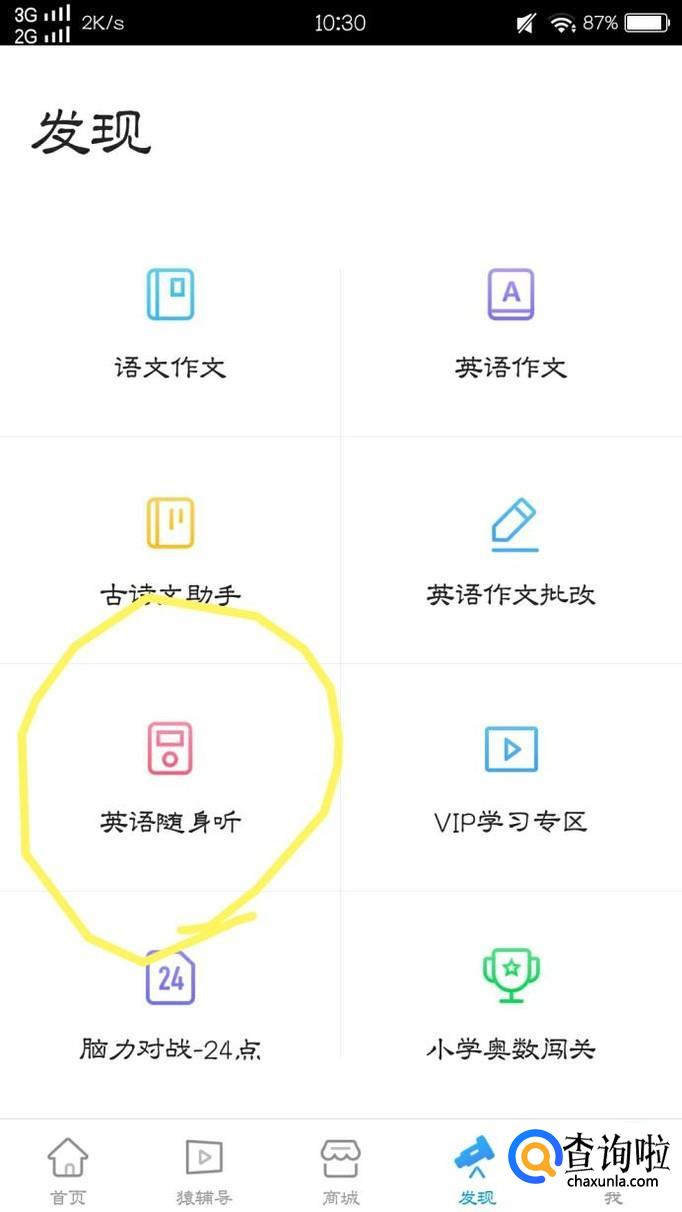This screenshot has height=1212, width=682.
Task: Open 古诗文助手
Action: coord(170,550)
